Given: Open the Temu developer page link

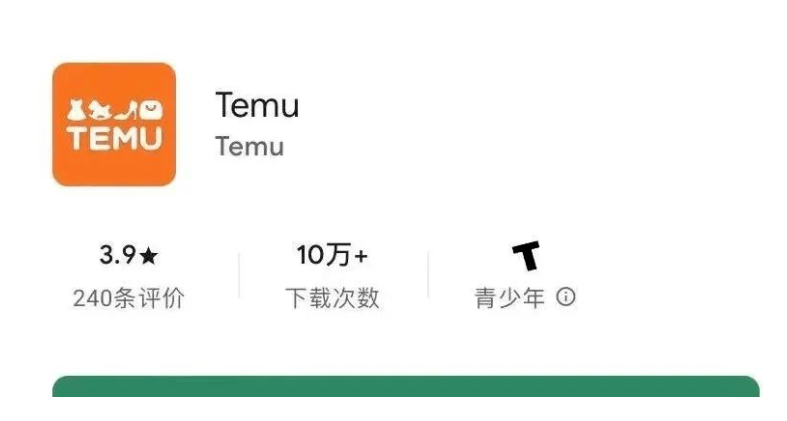Looking at the screenshot, I should tap(250, 147).
